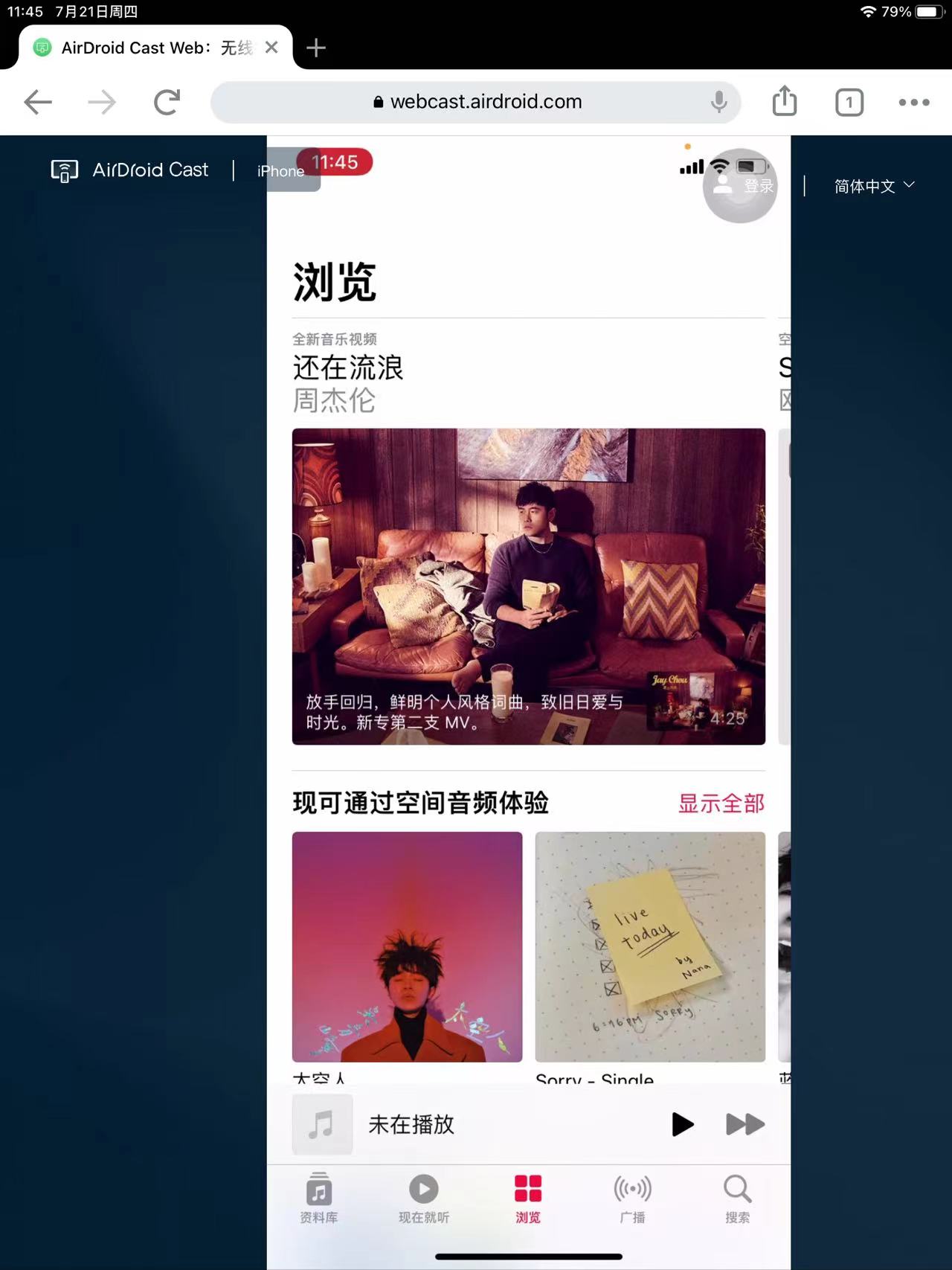Open a new browser tab
The image size is (952, 1270).
[316, 48]
